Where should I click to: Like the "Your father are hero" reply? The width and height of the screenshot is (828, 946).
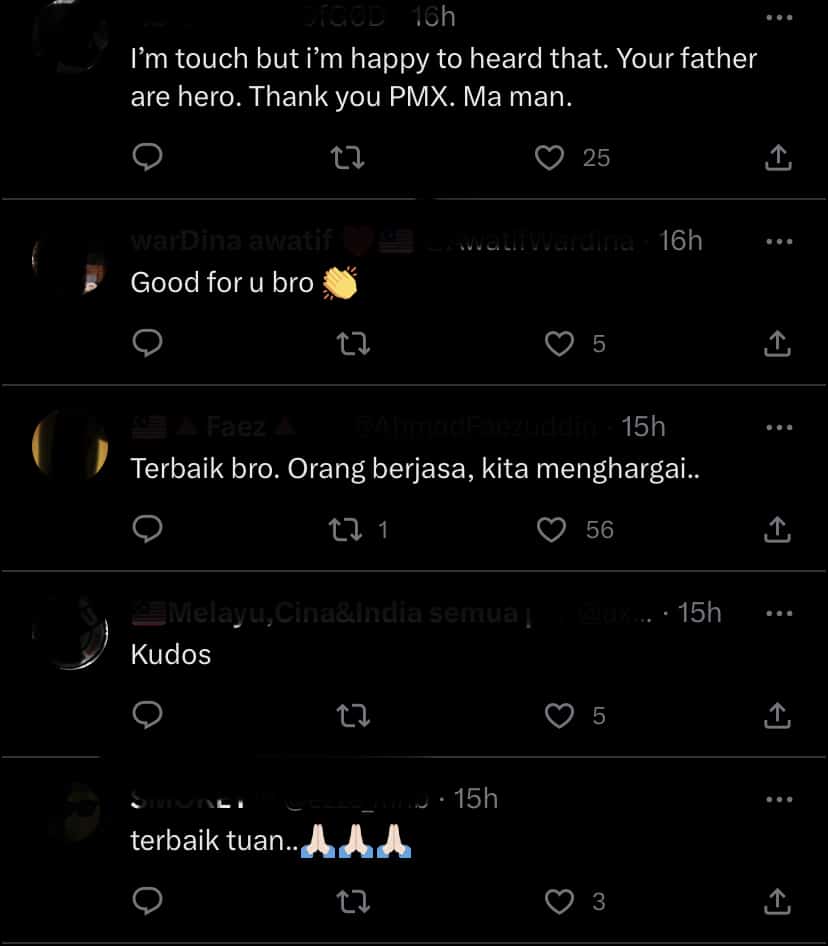(x=550, y=158)
